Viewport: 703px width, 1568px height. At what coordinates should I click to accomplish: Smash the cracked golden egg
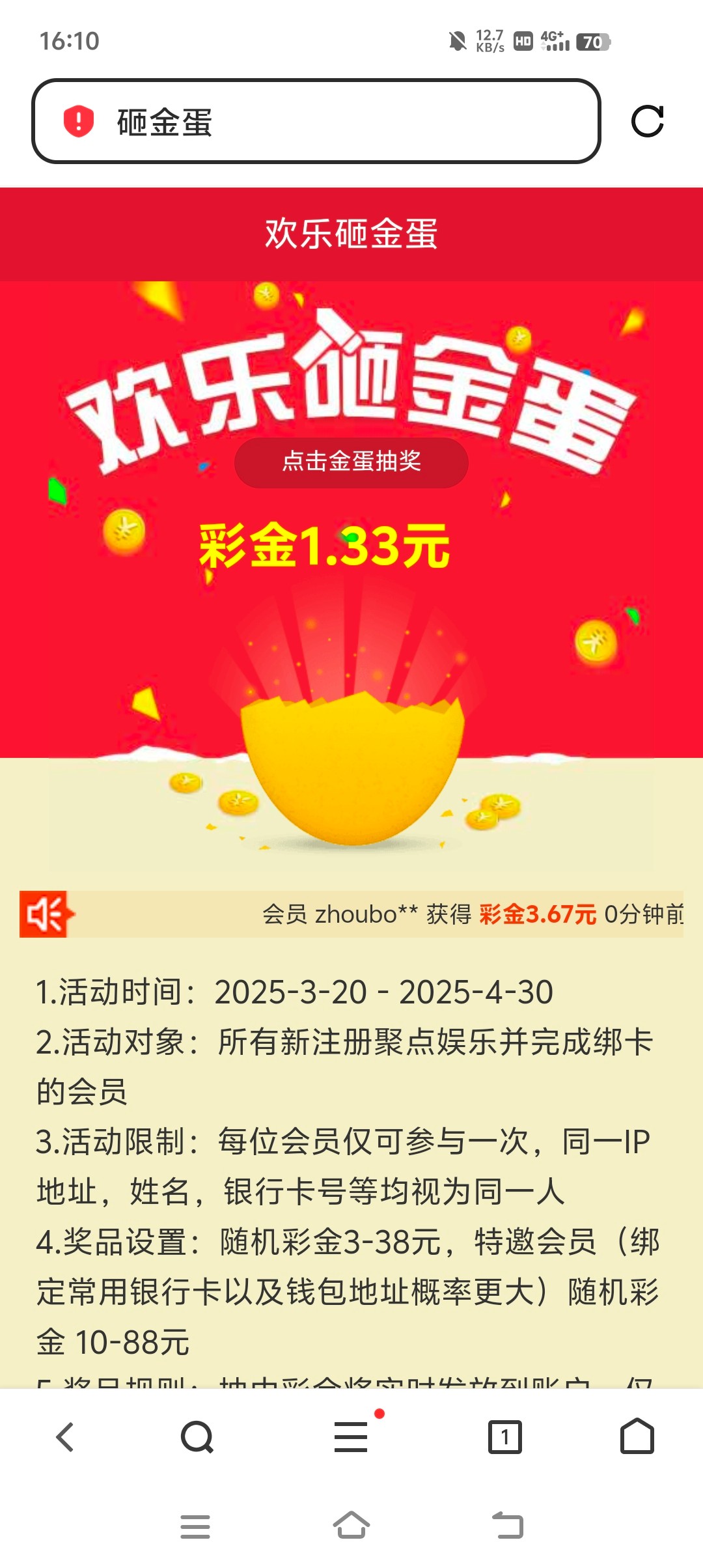pos(353,768)
